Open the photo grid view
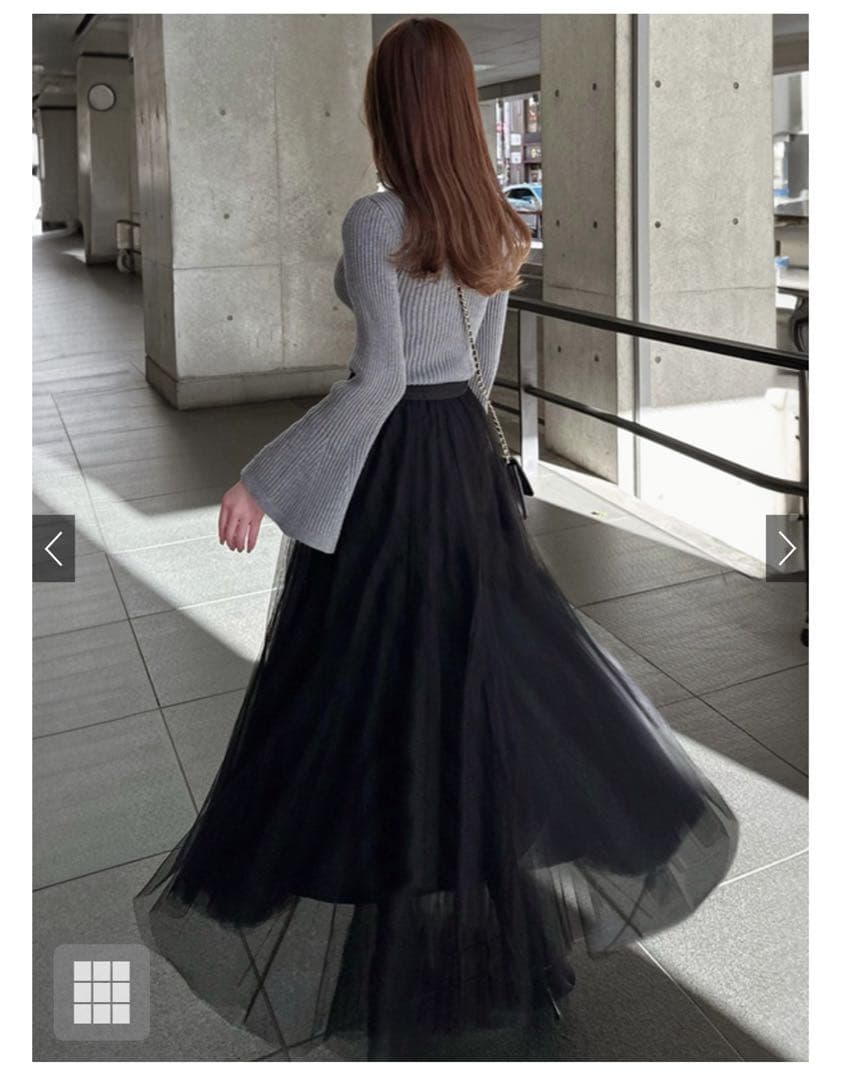 (x=101, y=991)
